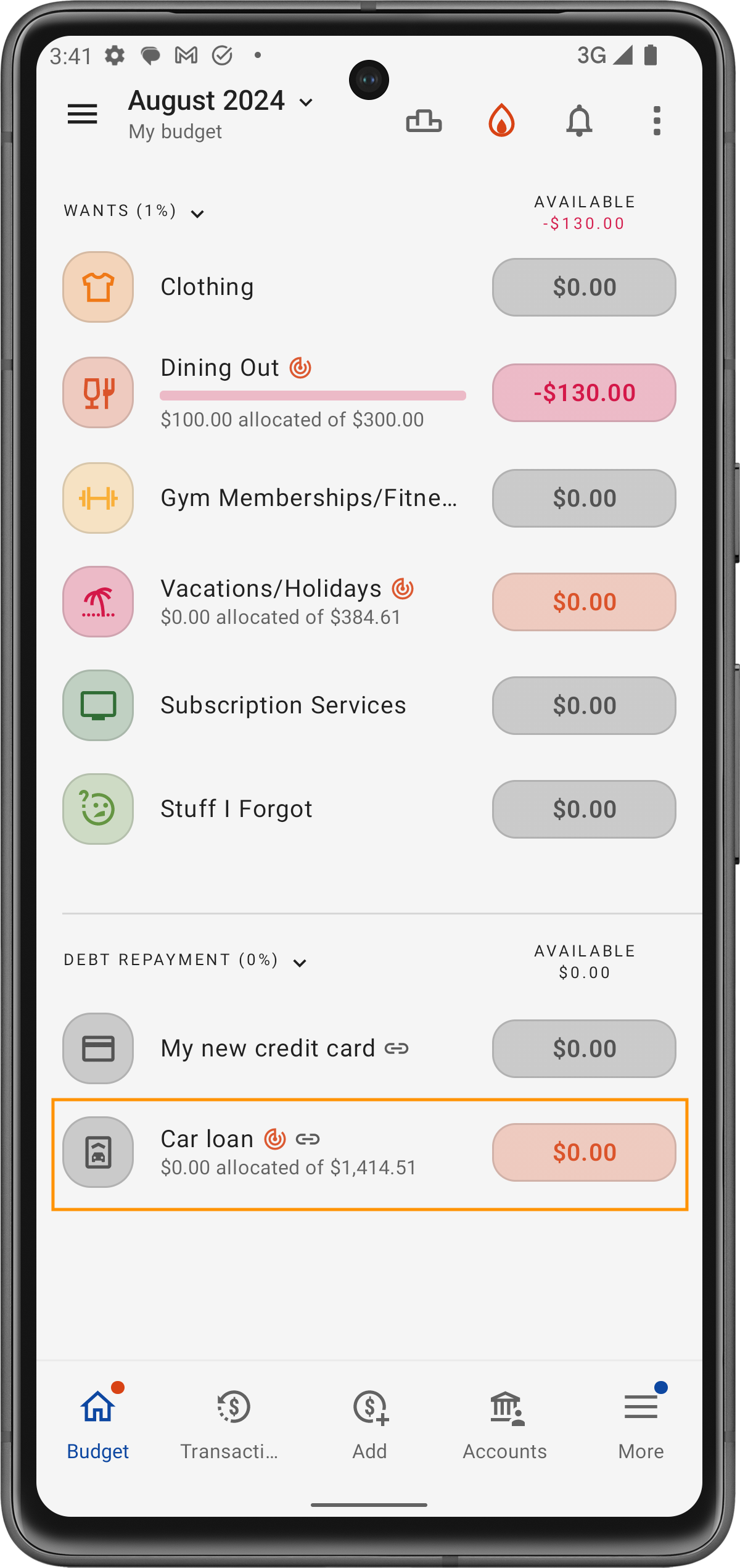Open the August 2024 month dropdown
740x1568 pixels.
coord(222,102)
